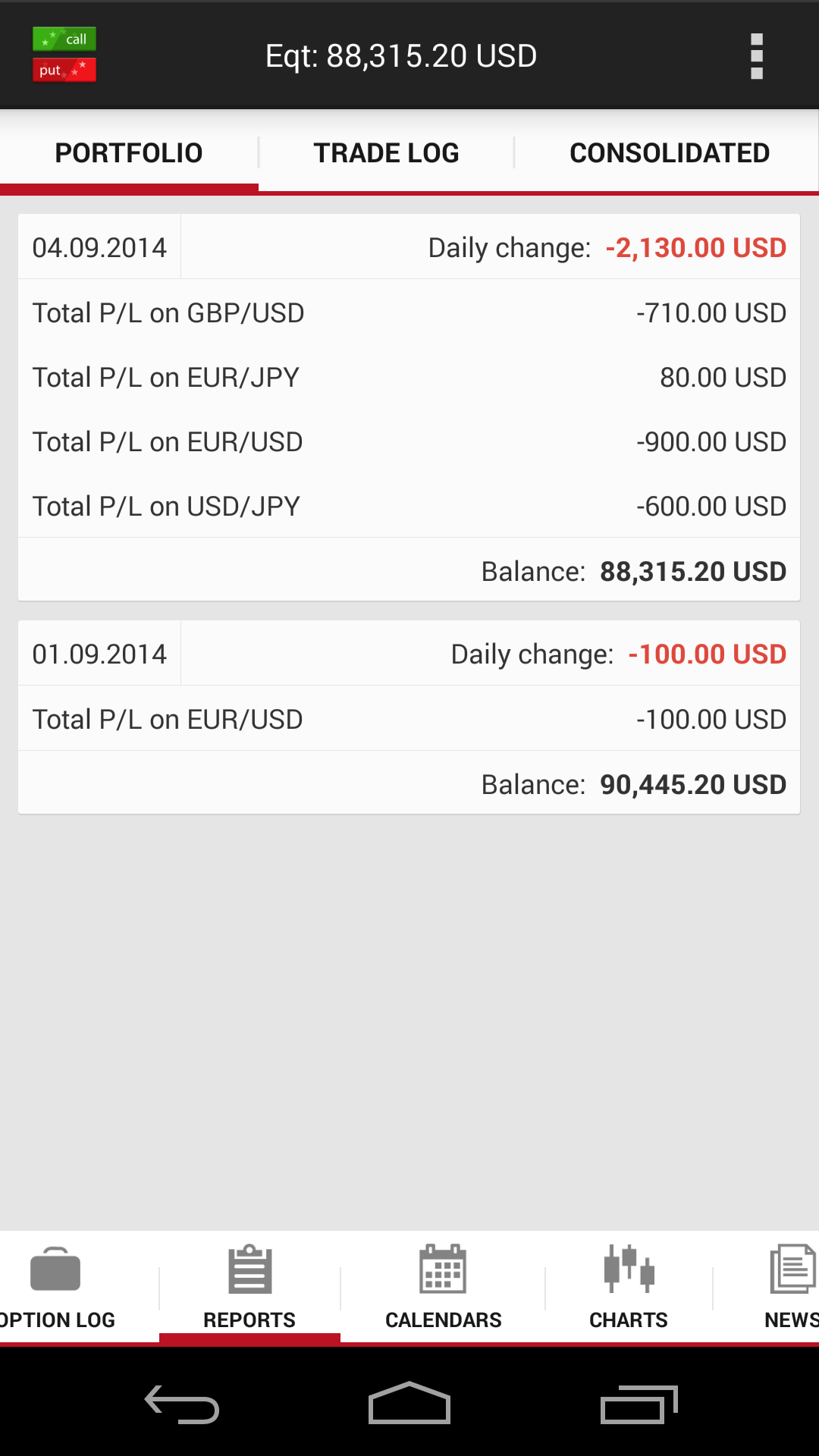Go back with system back button

click(182, 1404)
